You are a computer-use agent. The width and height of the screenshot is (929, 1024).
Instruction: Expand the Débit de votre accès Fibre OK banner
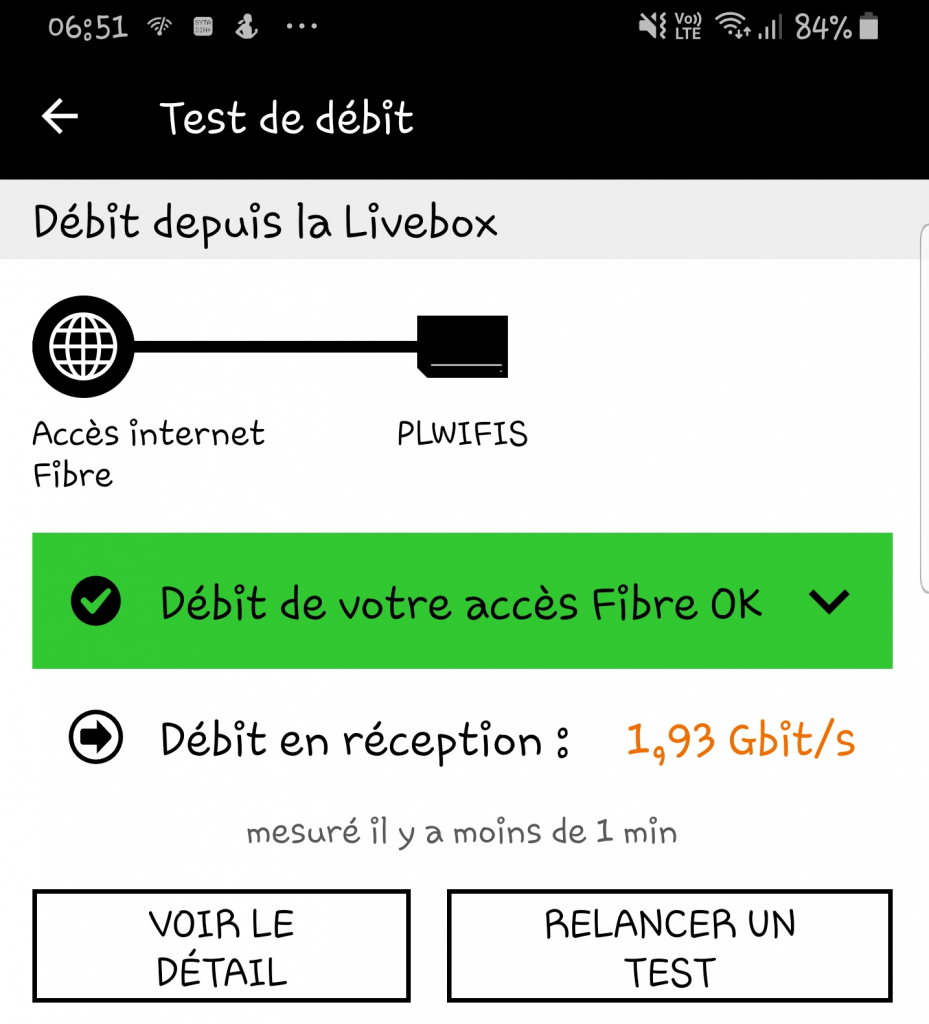(x=829, y=602)
